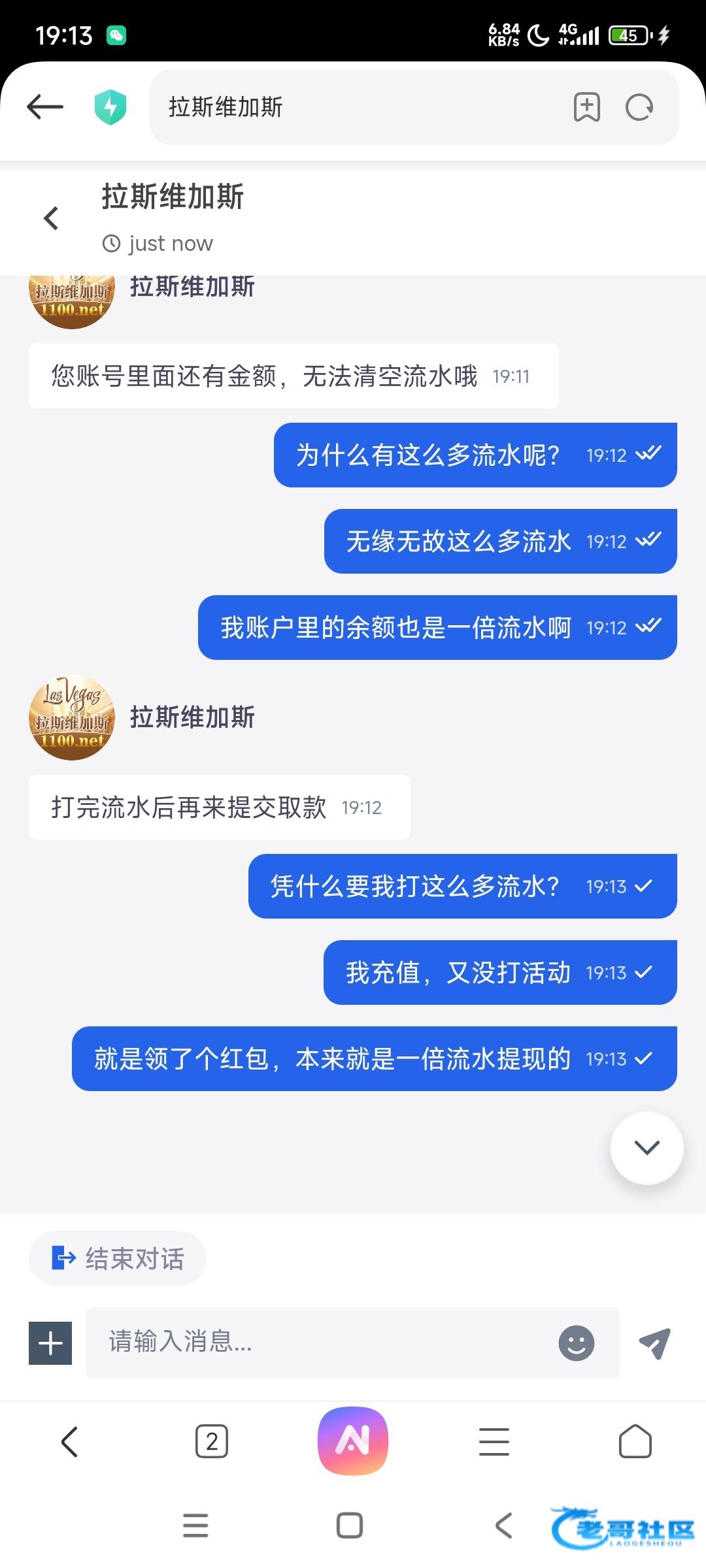706x1568 pixels.
Task: Tap the browser back arrow at top
Action: click(44, 106)
